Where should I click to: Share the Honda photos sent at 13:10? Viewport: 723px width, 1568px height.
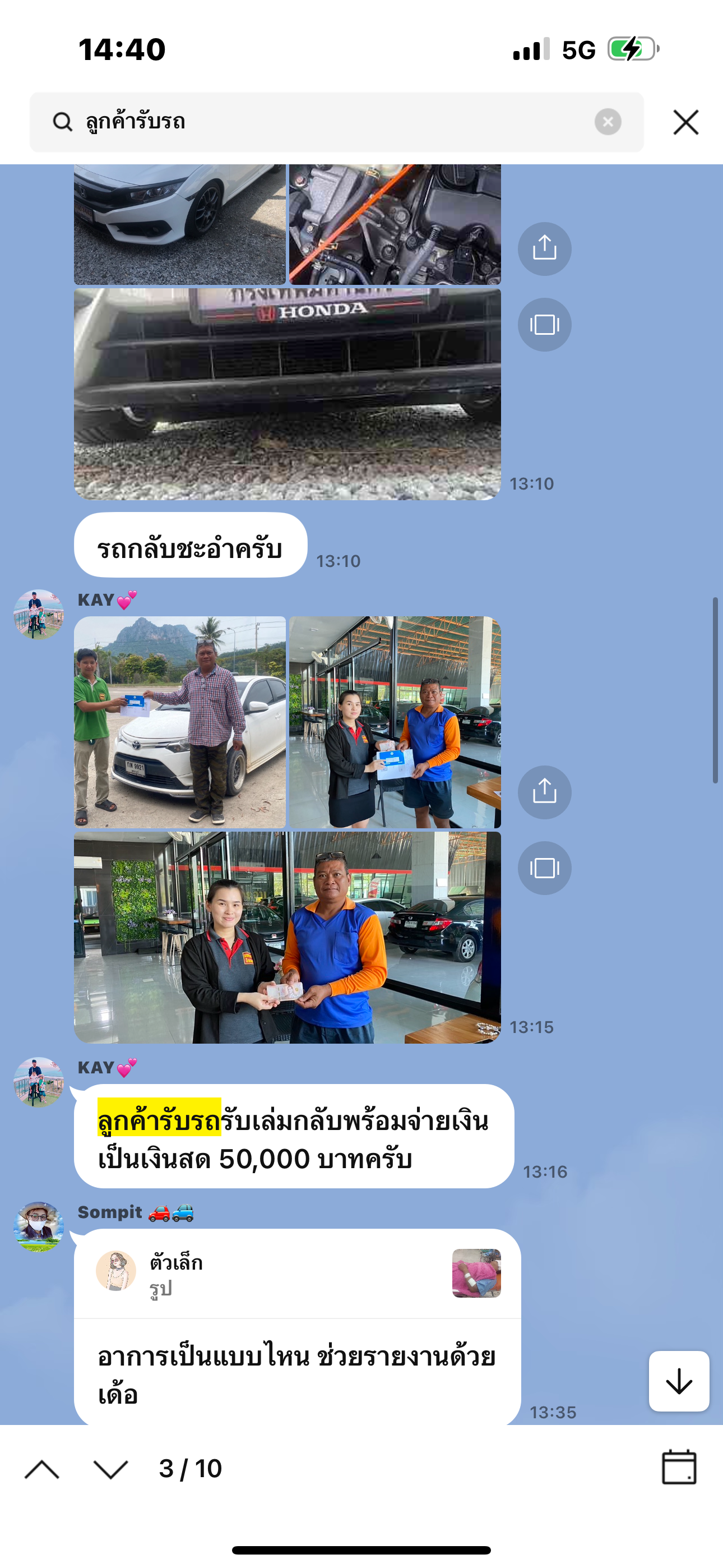544,248
